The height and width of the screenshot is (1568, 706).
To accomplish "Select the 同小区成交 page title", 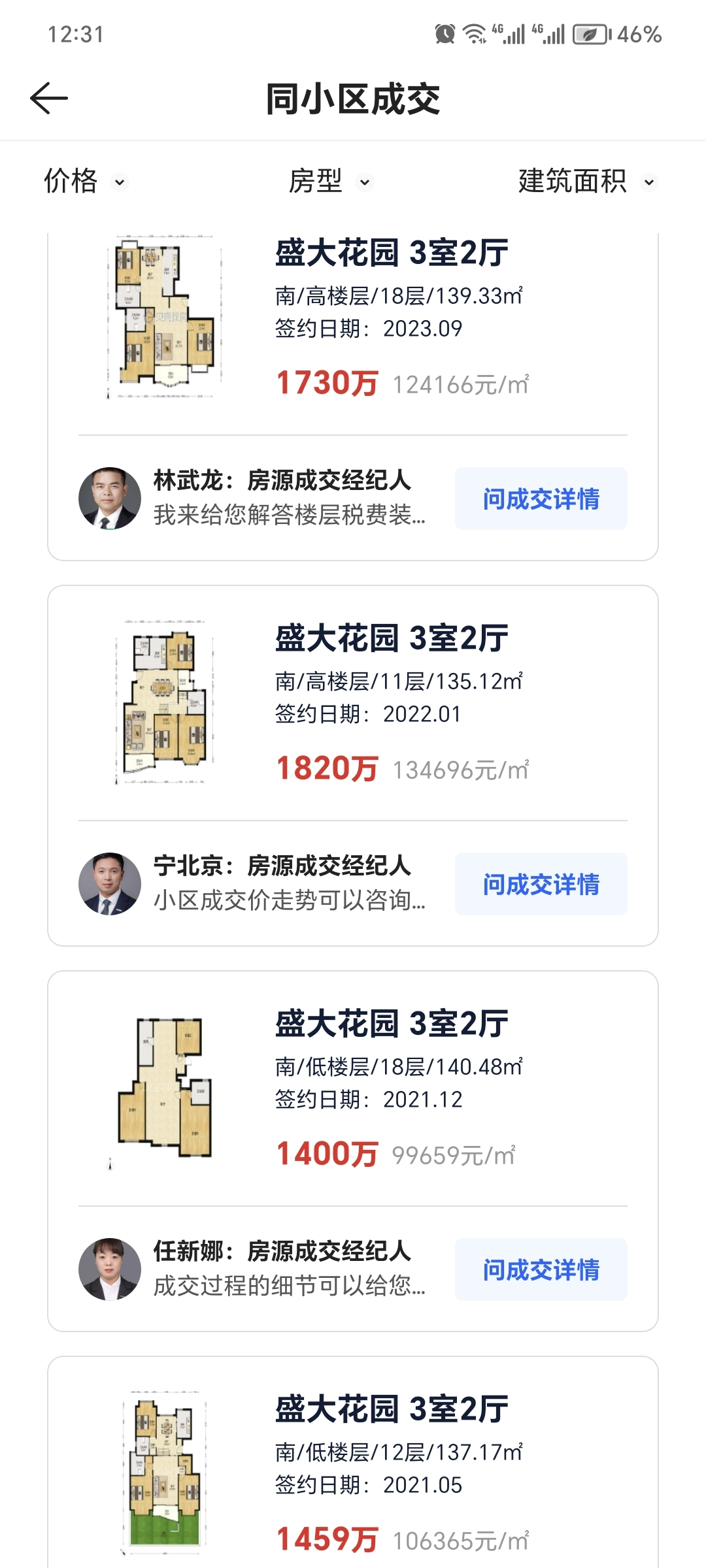I will click(353, 98).
